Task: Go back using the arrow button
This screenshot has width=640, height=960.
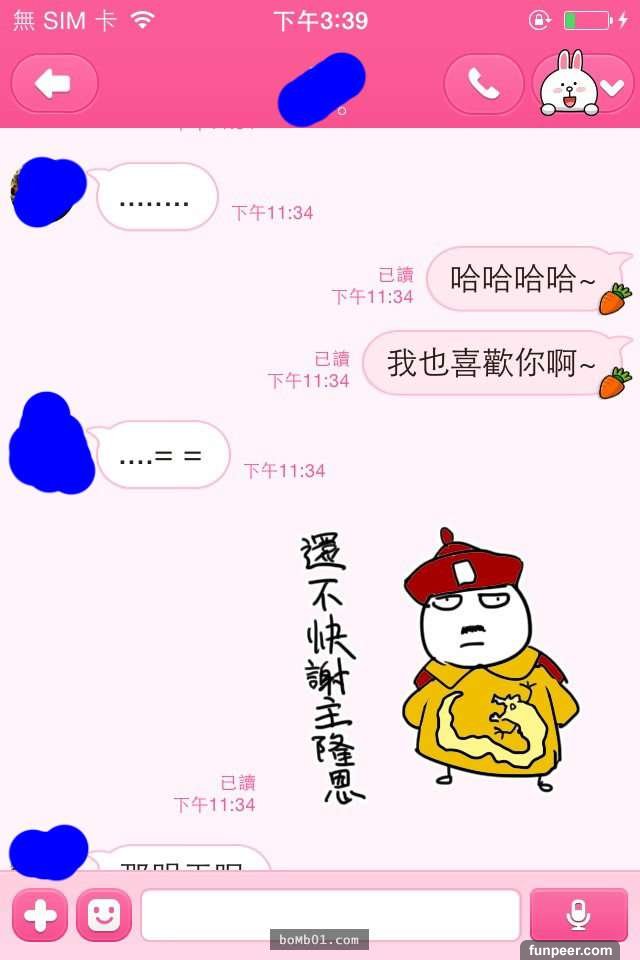Action: pos(54,84)
